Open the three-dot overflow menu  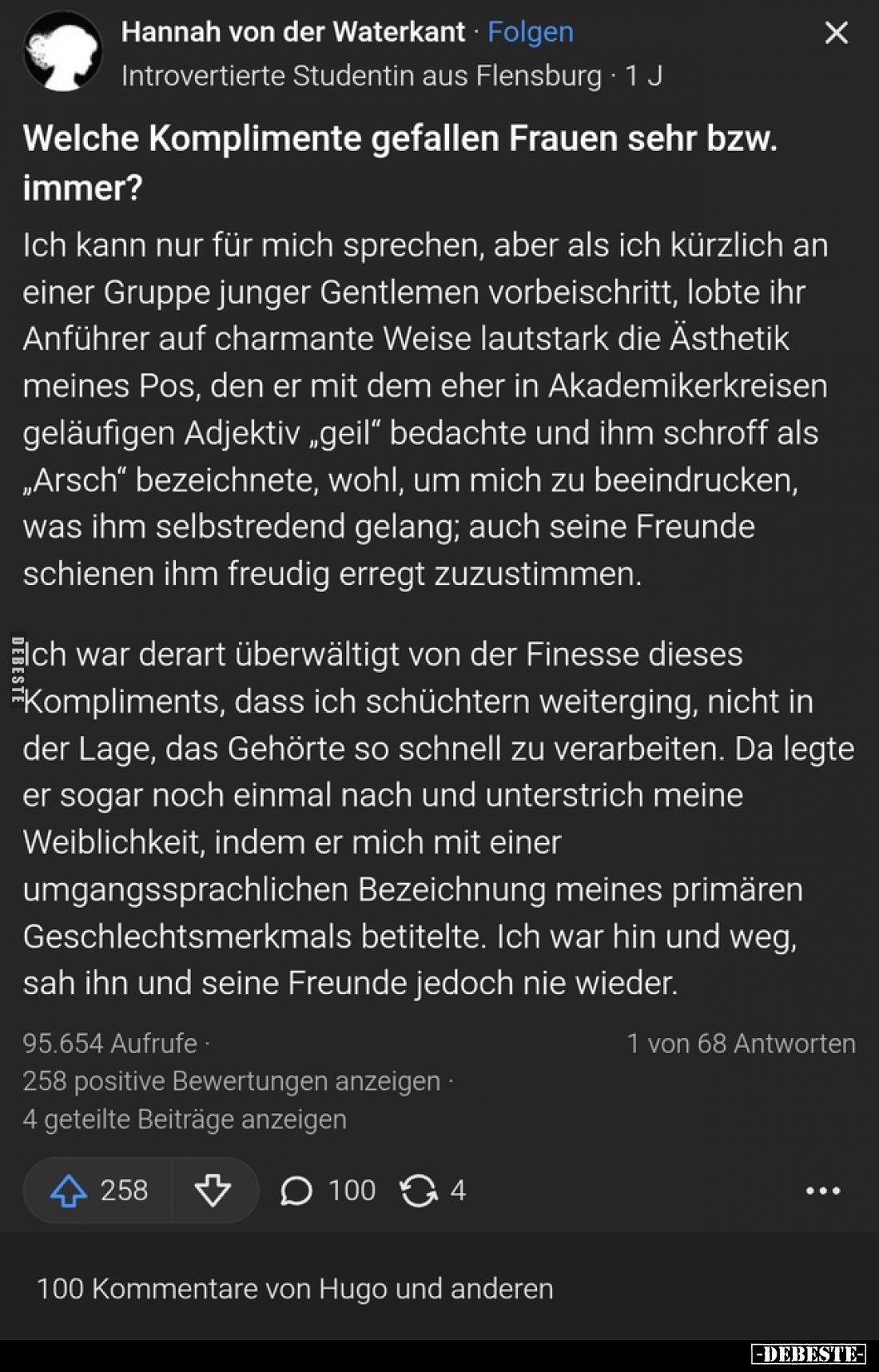coord(822,1191)
